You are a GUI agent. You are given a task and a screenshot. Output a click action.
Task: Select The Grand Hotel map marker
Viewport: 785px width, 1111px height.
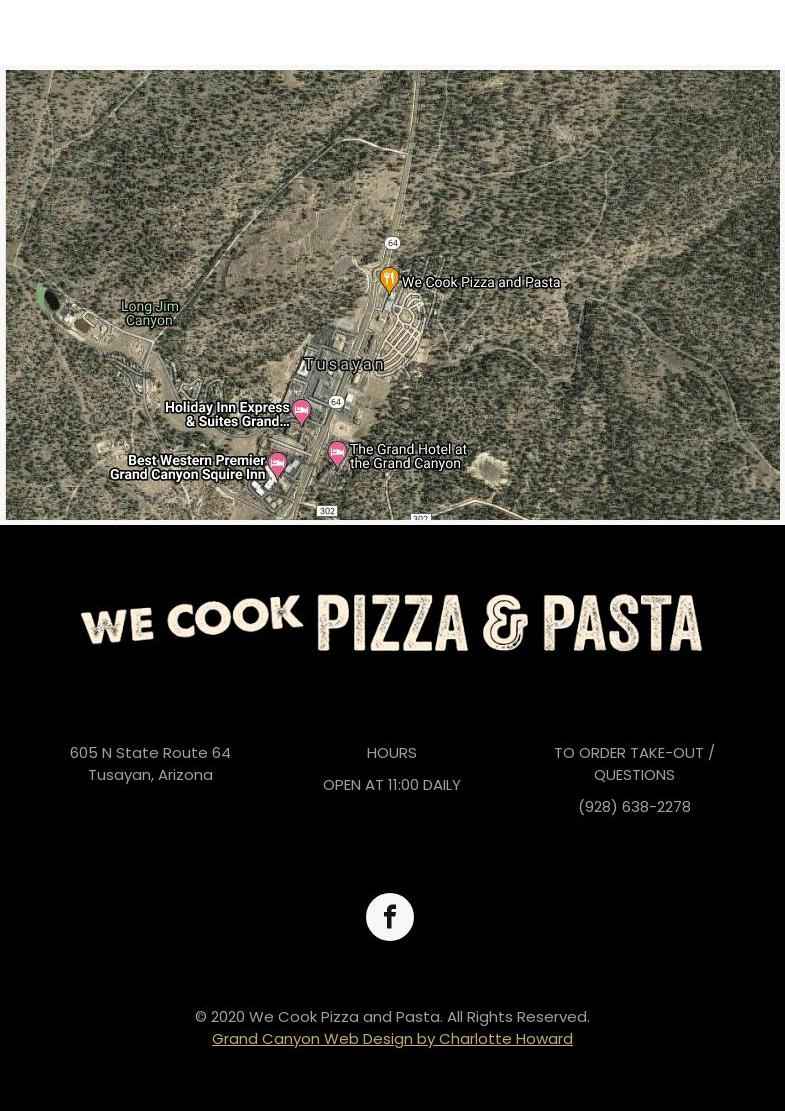click(x=338, y=455)
